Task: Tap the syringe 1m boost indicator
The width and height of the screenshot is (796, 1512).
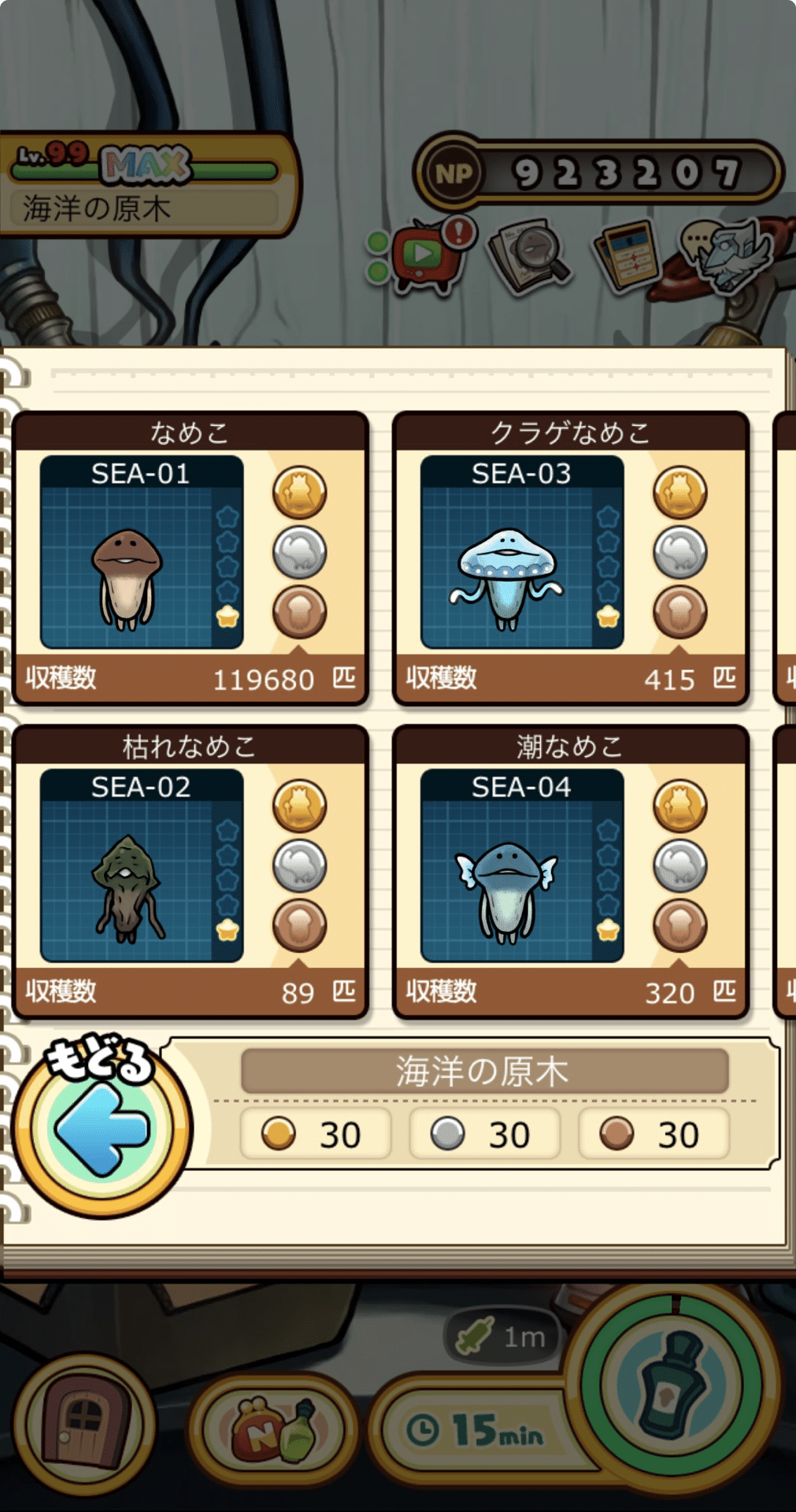Action: tap(504, 1336)
